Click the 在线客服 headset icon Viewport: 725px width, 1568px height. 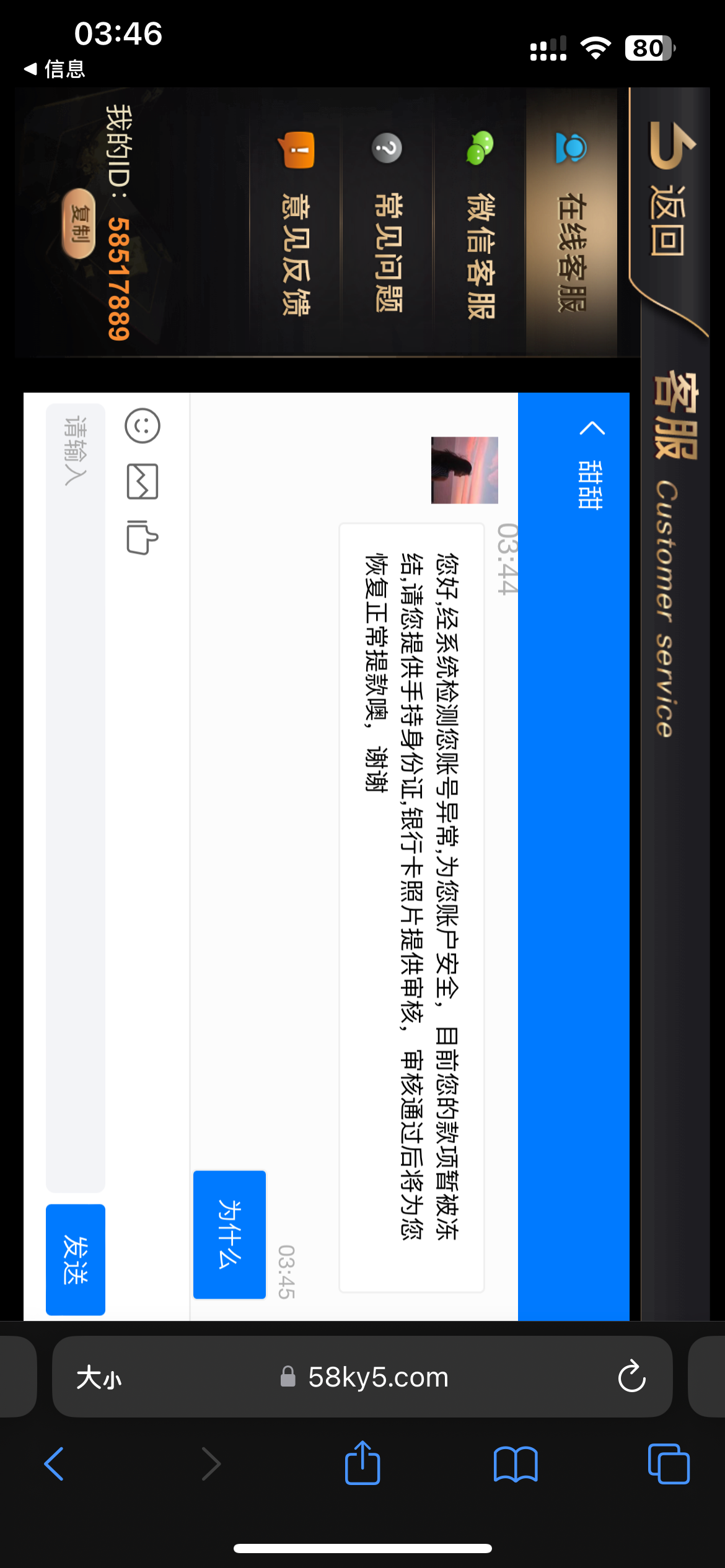[x=571, y=148]
